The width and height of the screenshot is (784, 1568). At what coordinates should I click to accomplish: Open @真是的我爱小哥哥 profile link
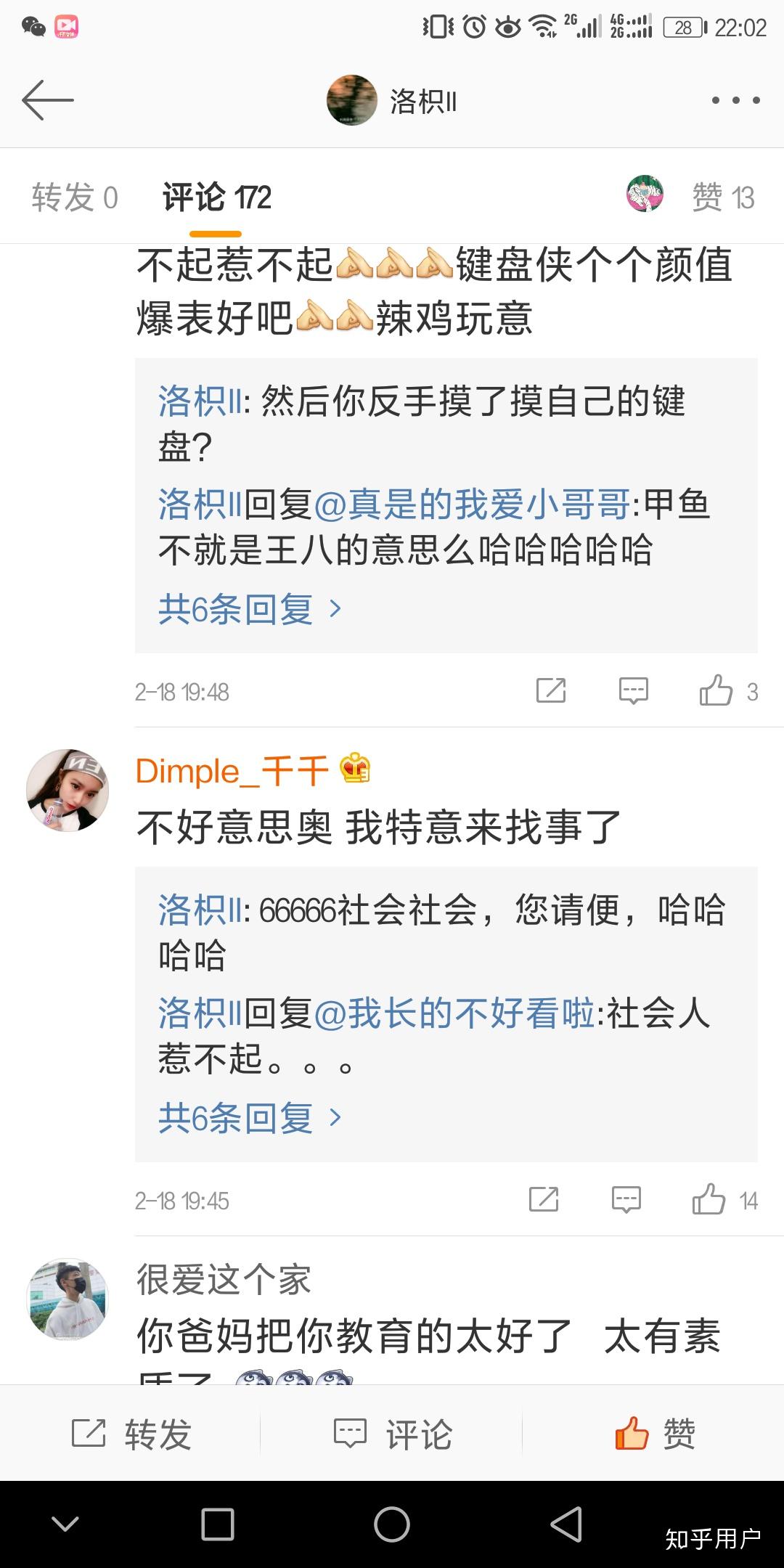(472, 505)
